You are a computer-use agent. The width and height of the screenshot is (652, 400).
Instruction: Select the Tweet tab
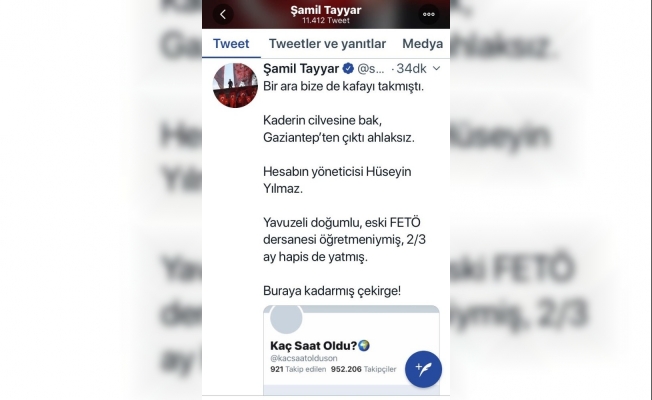[x=231, y=43]
